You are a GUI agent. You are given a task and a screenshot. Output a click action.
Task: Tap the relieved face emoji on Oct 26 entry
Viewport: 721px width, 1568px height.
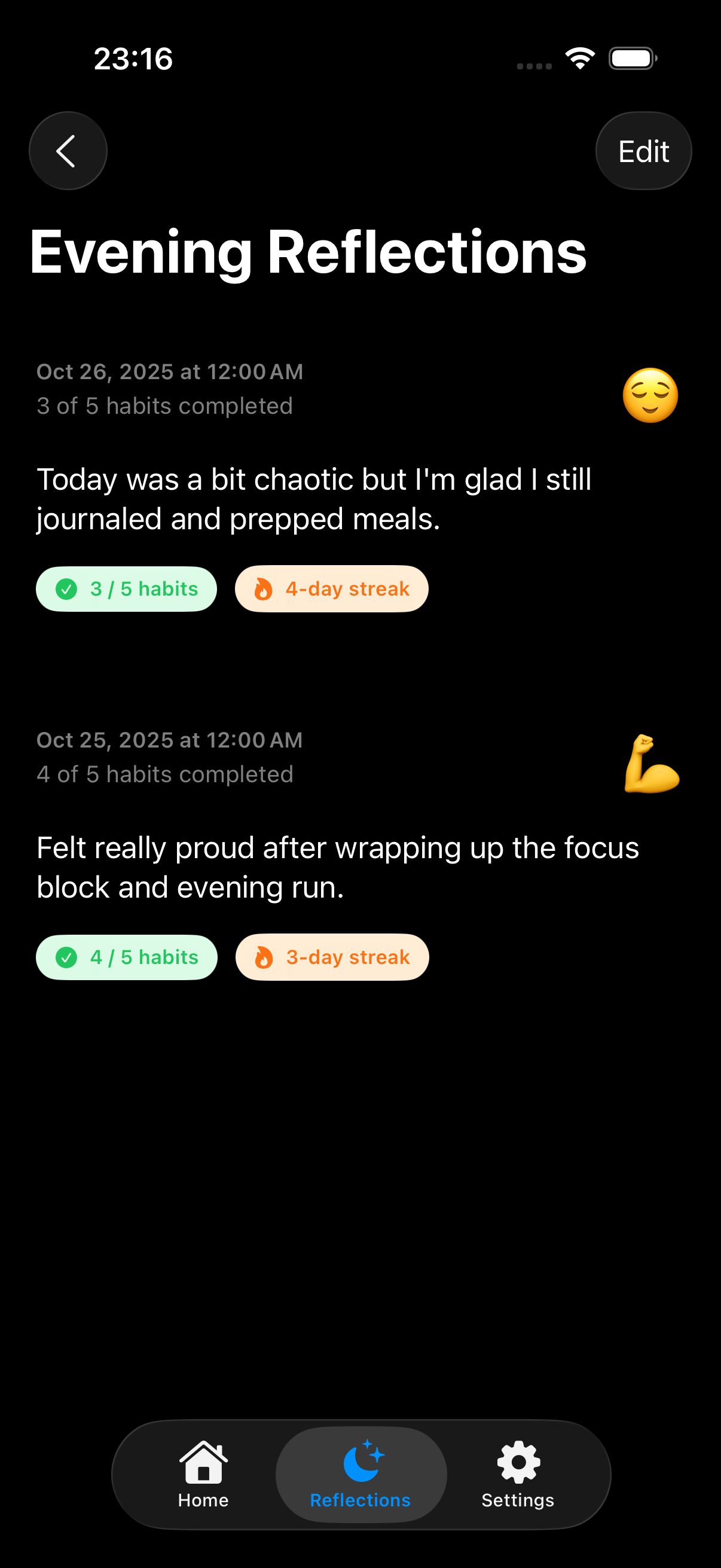tap(651, 396)
